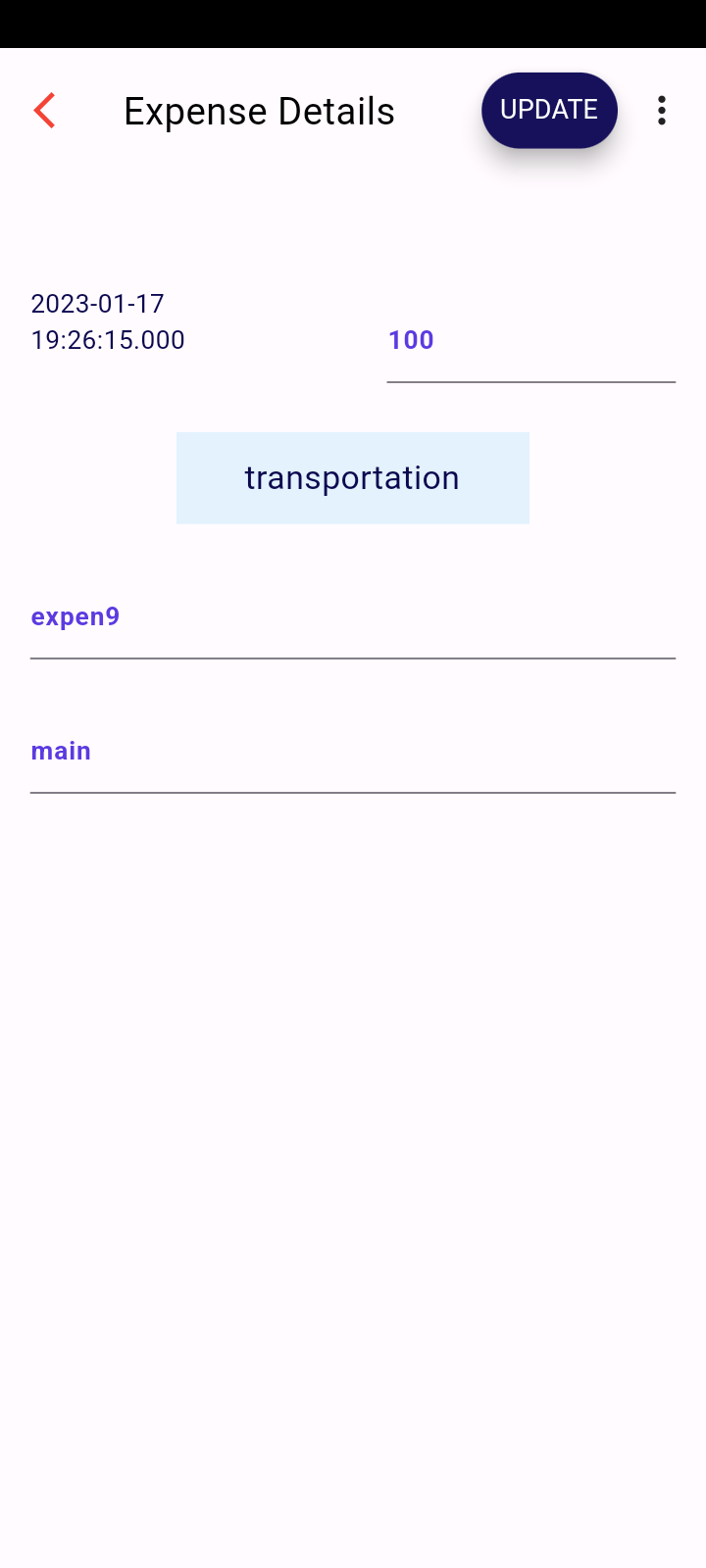Change the transportation category
The image size is (706, 1568).
point(352,478)
